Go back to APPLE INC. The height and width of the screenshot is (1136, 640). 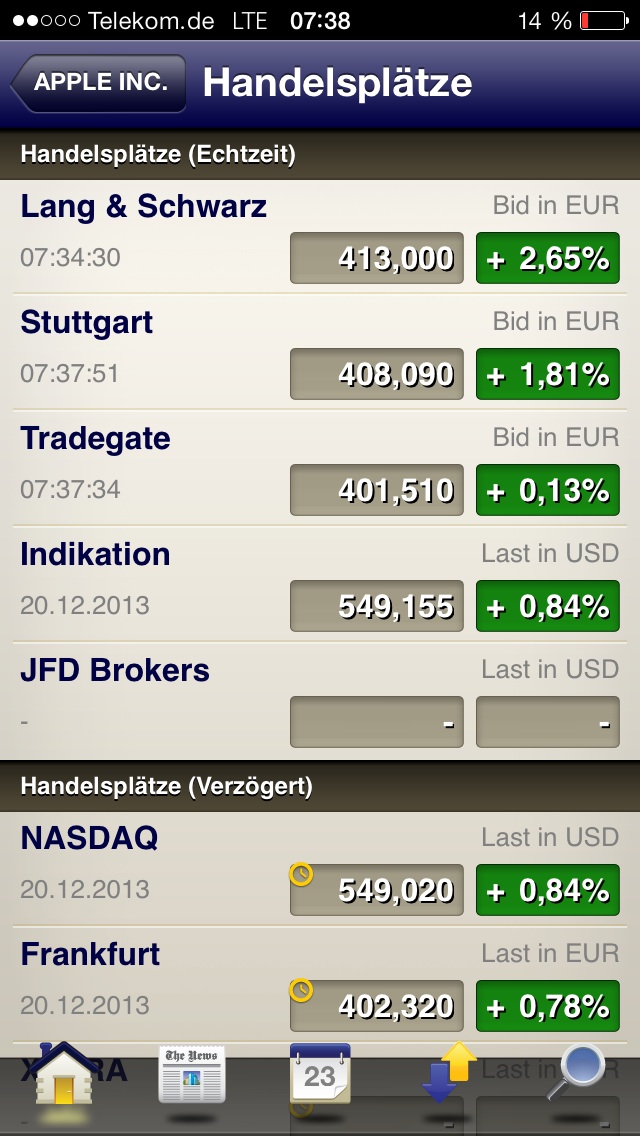pos(99,83)
